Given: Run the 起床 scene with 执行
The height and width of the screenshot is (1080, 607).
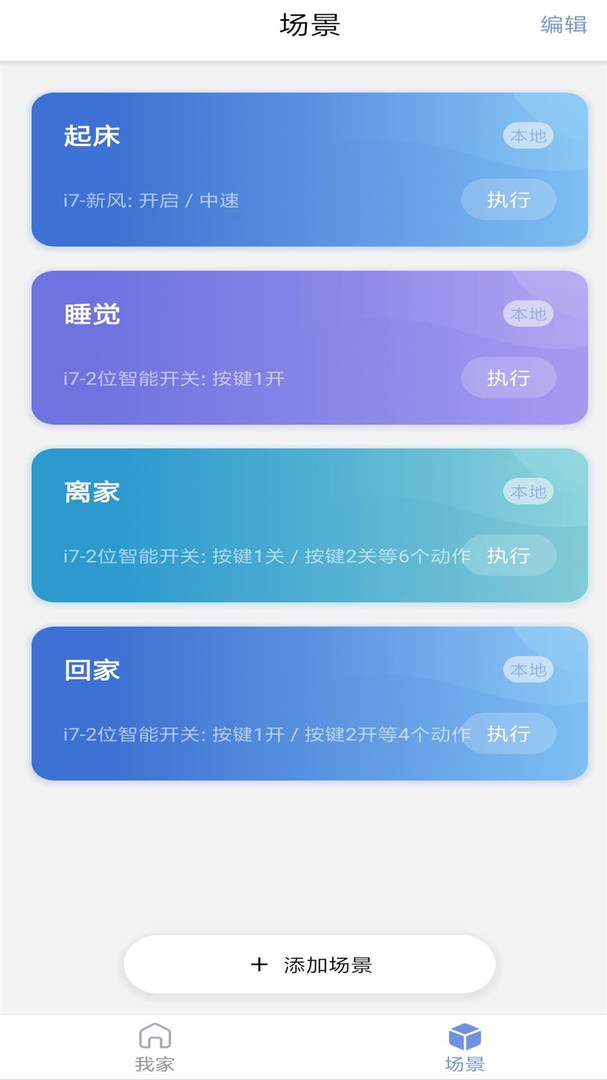Looking at the screenshot, I should (508, 200).
